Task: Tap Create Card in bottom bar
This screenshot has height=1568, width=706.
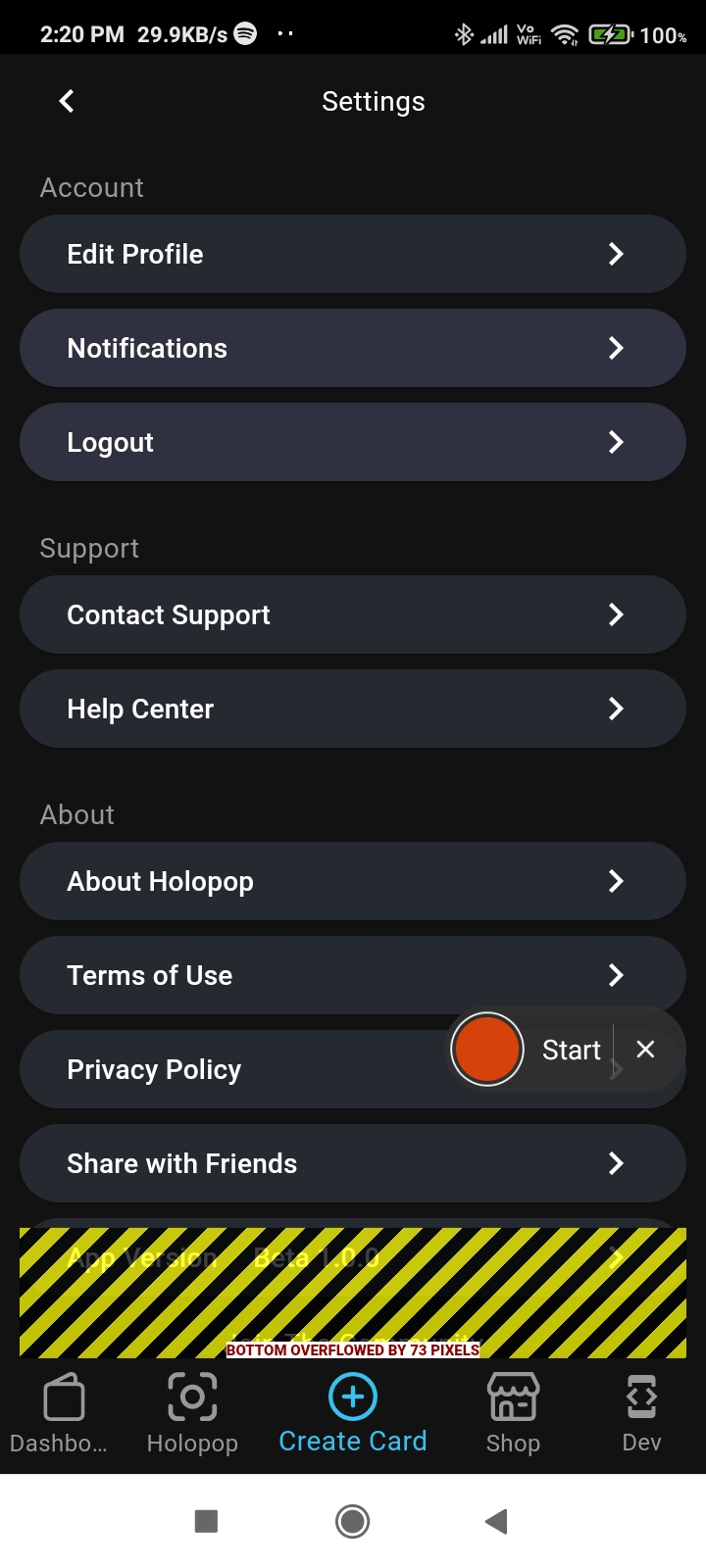Action: point(353,1412)
